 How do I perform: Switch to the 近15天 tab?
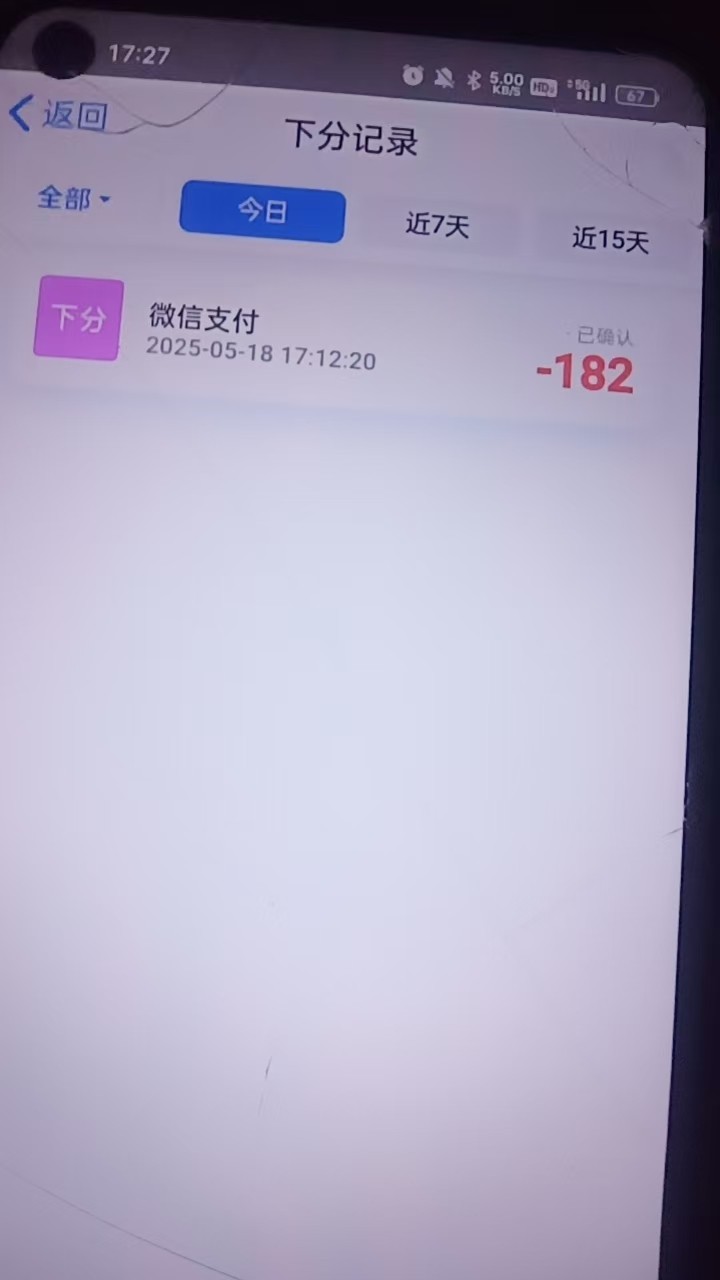(x=610, y=240)
